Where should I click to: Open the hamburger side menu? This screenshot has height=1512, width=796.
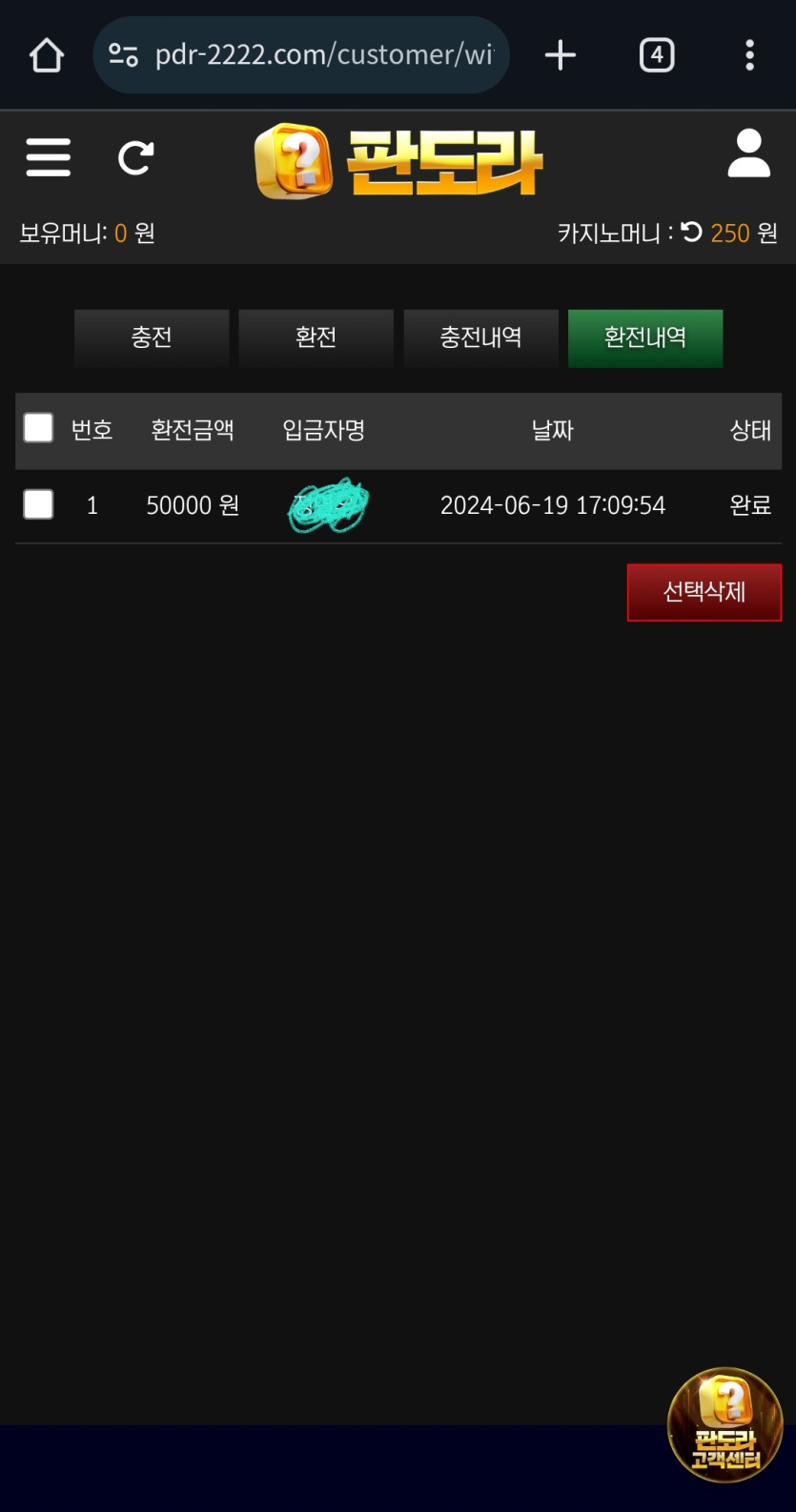[49, 157]
